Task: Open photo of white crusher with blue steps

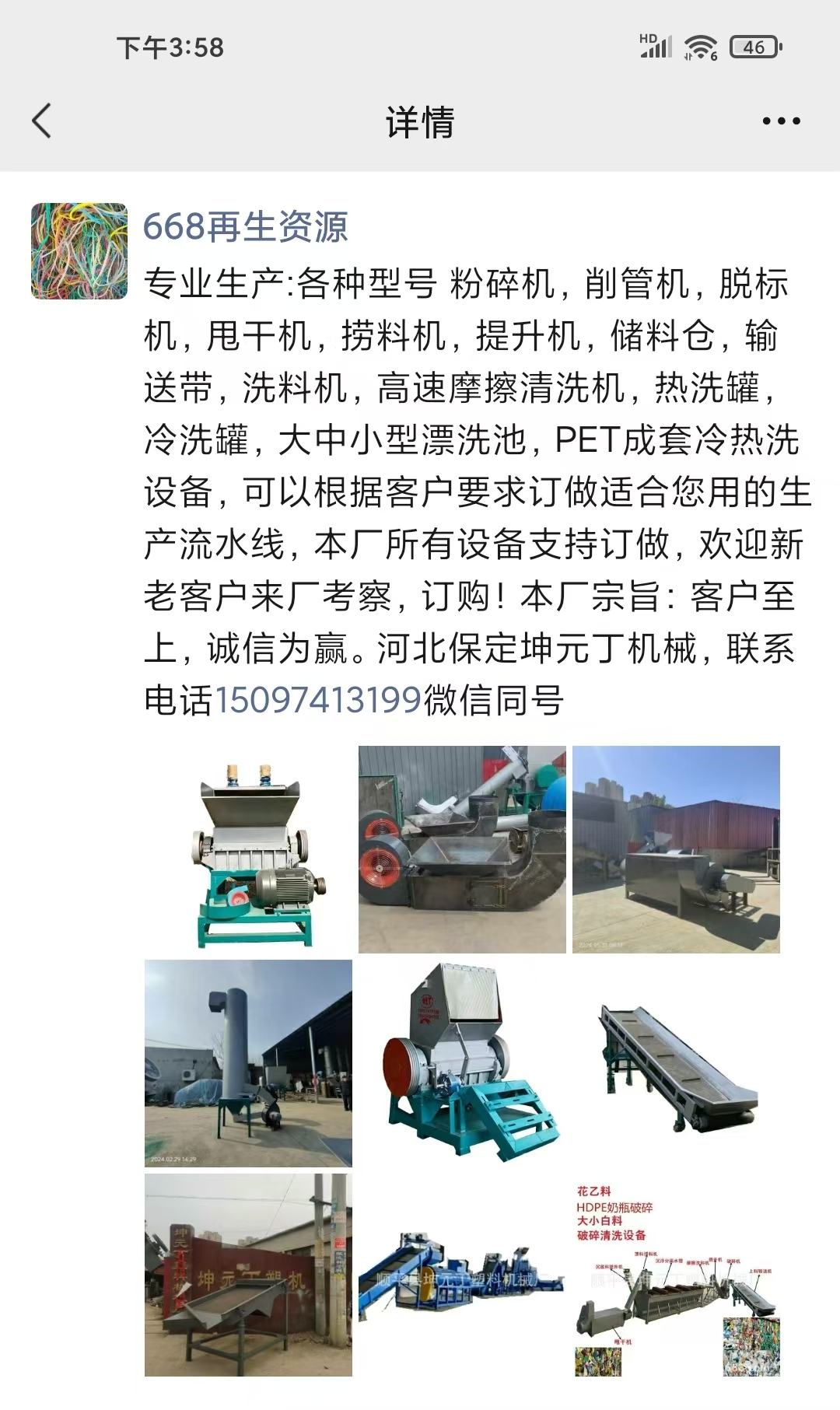Action: click(x=462, y=1063)
